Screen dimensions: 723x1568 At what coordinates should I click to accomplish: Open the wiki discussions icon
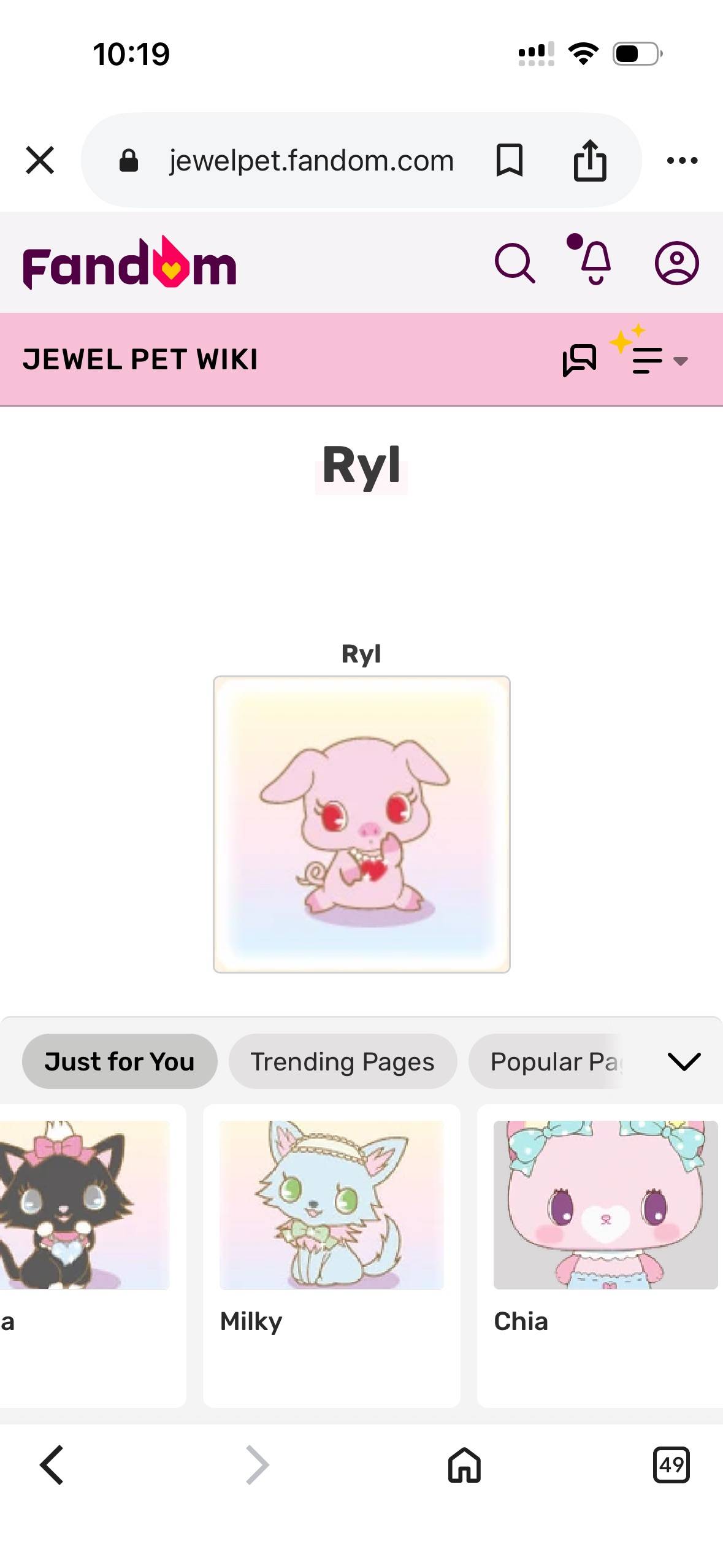pyautogui.click(x=579, y=360)
